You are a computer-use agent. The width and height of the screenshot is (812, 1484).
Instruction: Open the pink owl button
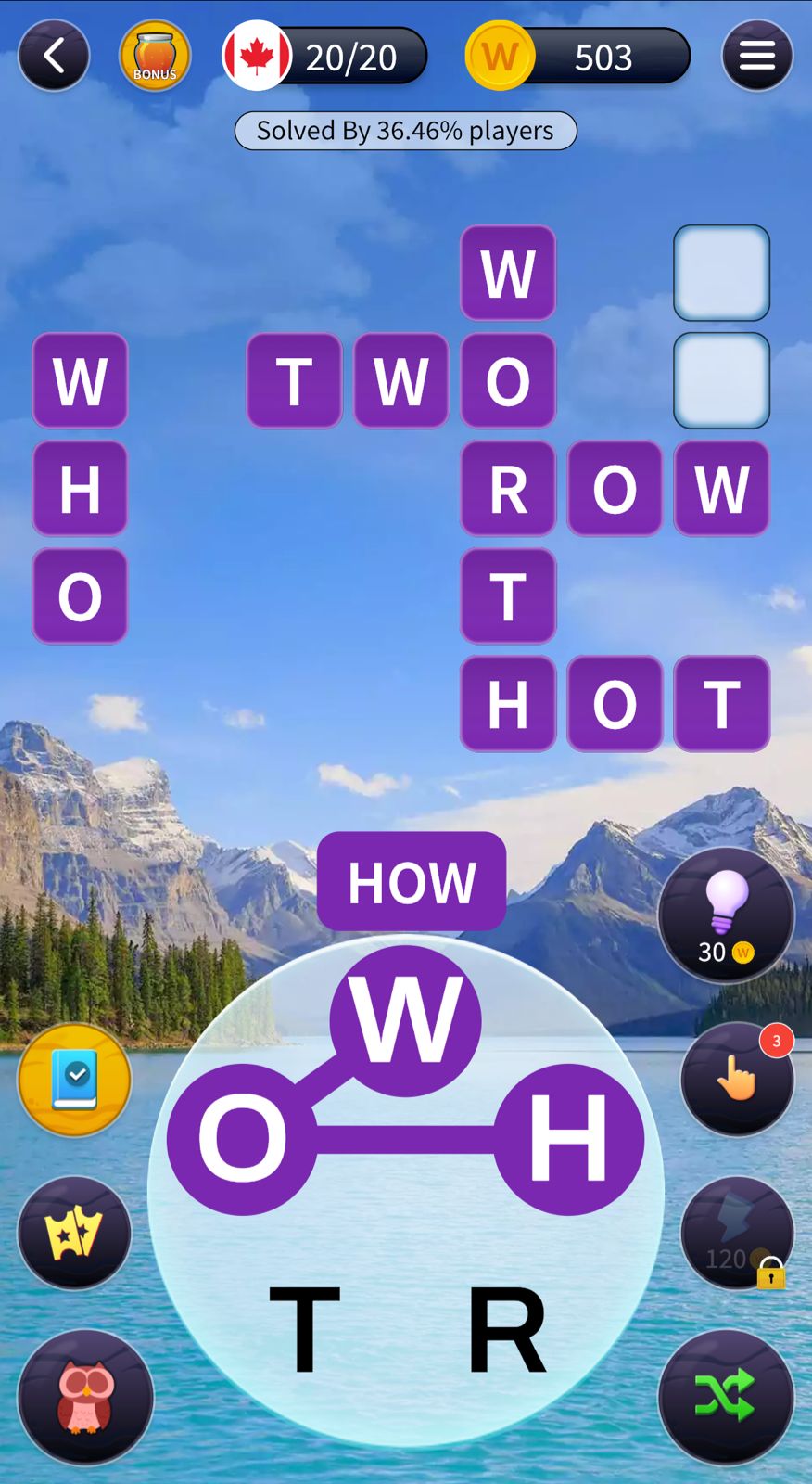tap(85, 1397)
